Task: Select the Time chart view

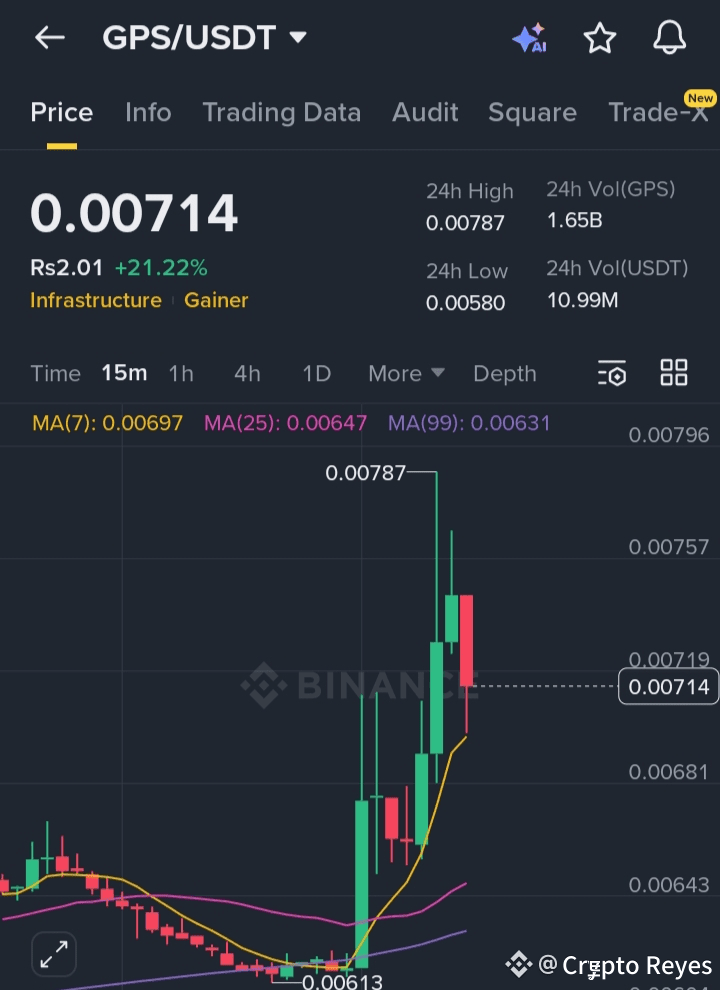Action: [x=55, y=373]
